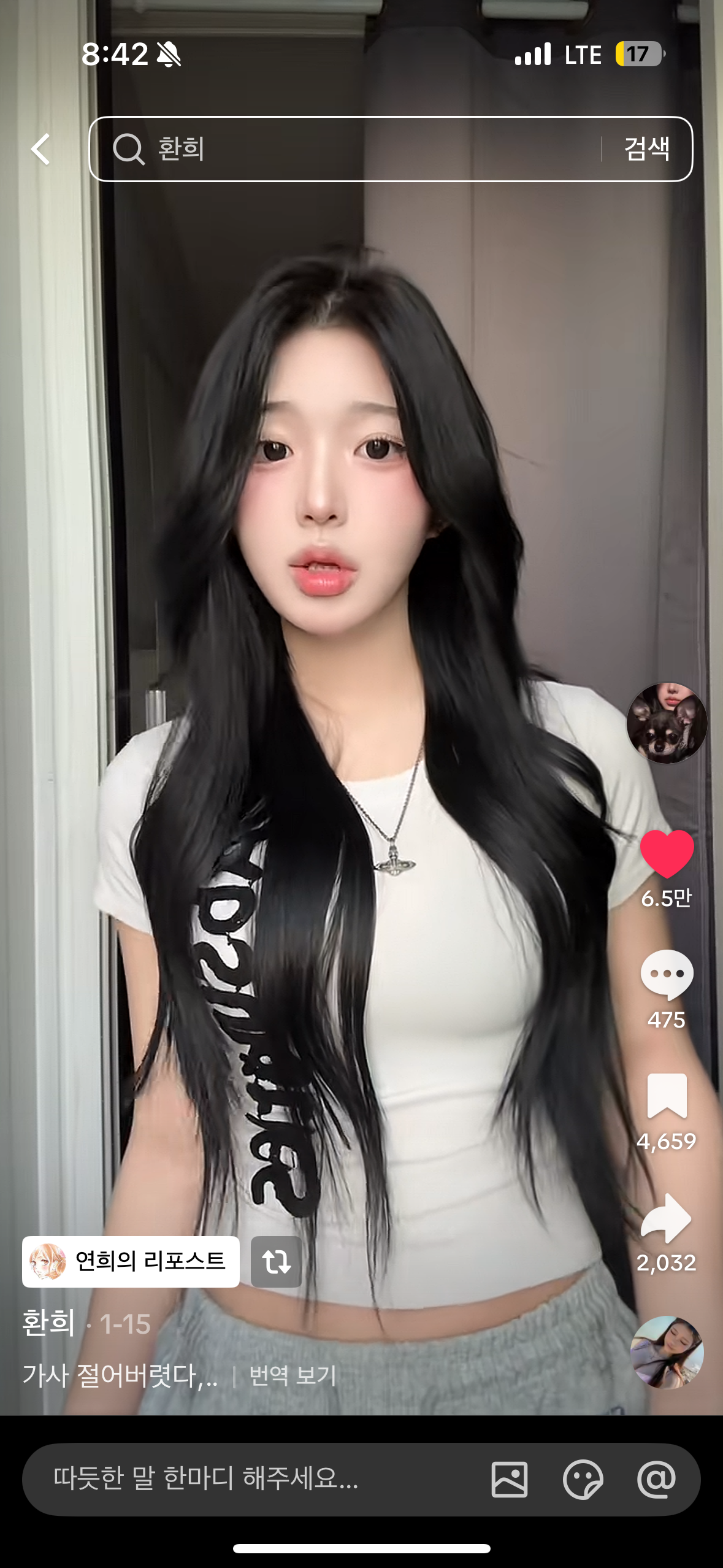
Task: Open 환희 username above the caption
Action: [x=48, y=1323]
